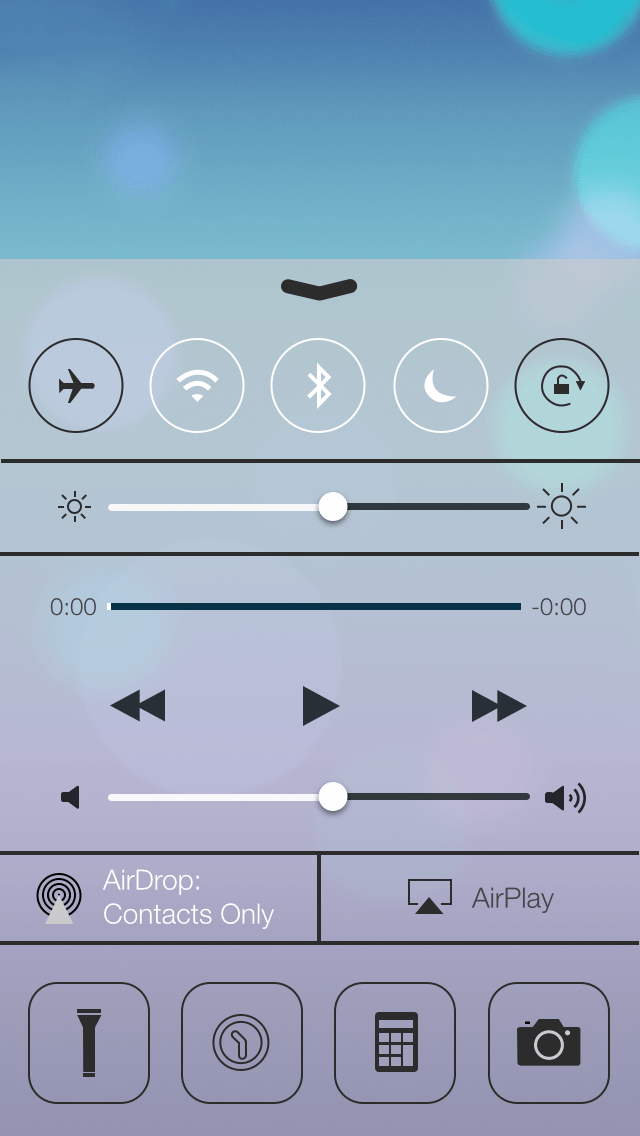Turn off Wi-Fi
Image resolution: width=640 pixels, height=1136 pixels.
pyautogui.click(x=197, y=385)
